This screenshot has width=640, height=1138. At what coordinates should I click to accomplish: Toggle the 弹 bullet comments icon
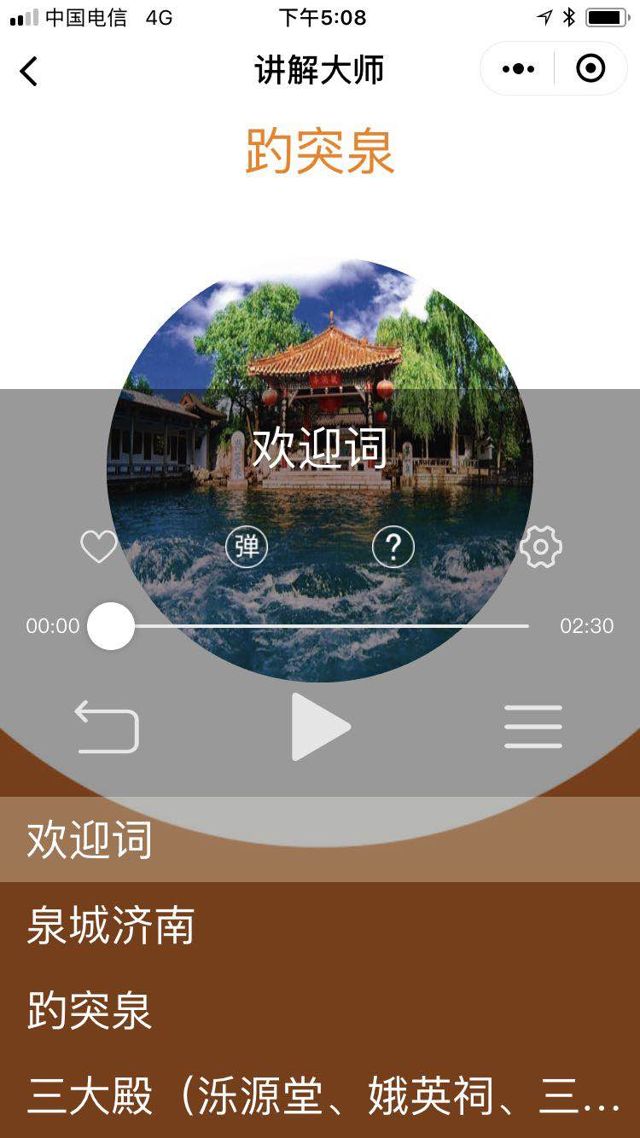(x=246, y=547)
